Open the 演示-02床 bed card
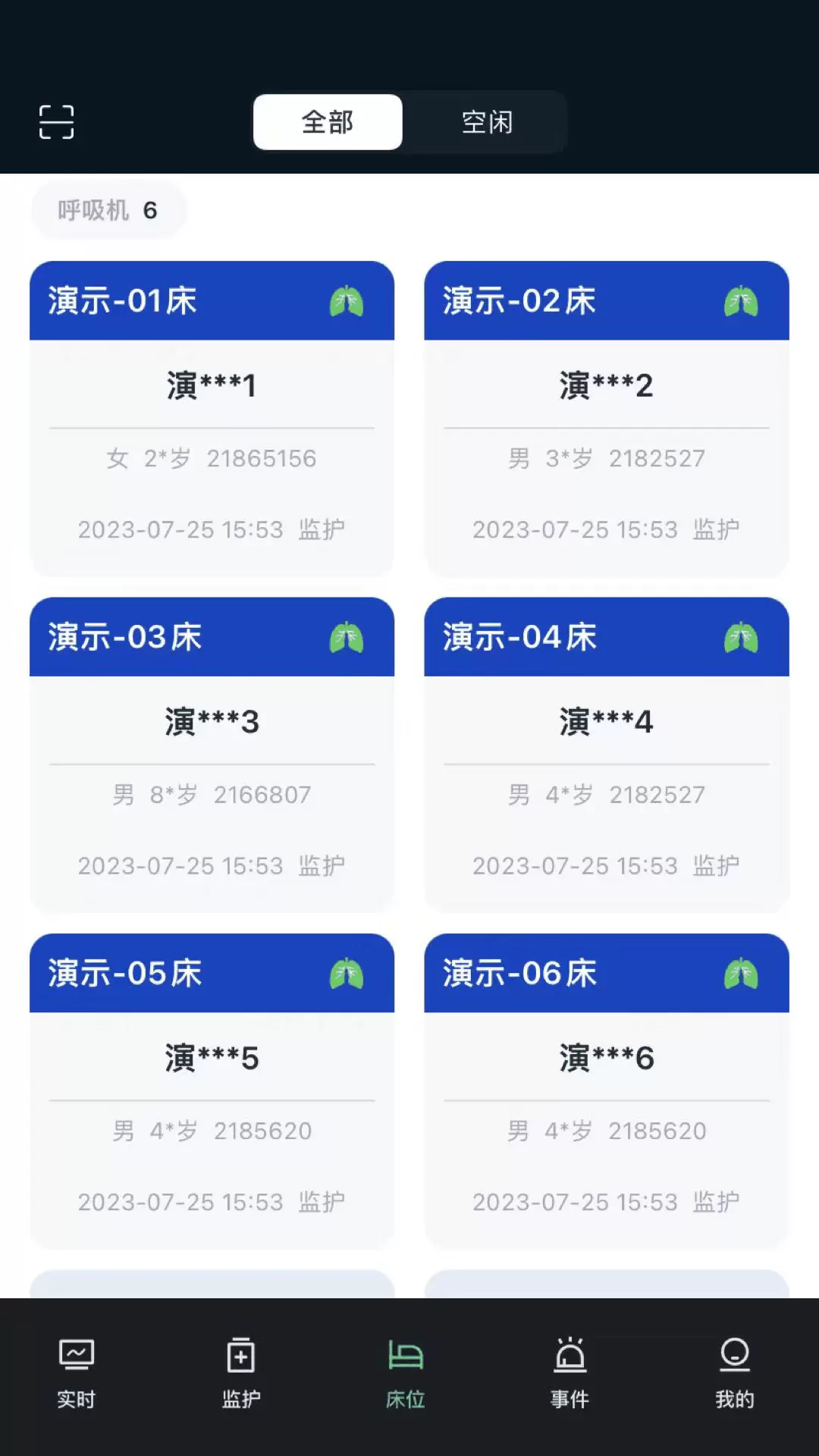The image size is (819, 1456). pyautogui.click(x=607, y=419)
